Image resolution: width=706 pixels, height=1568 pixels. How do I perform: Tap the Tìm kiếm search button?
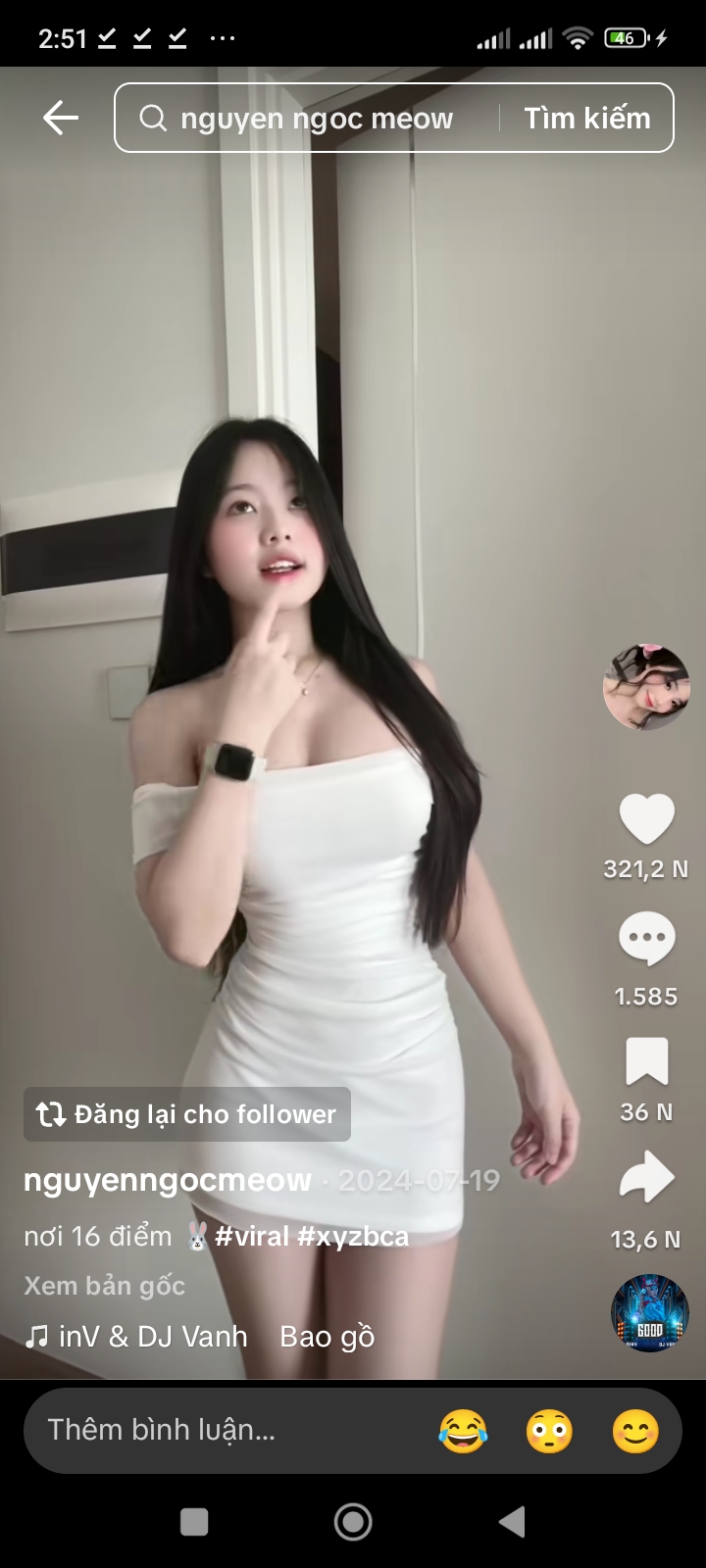(586, 119)
